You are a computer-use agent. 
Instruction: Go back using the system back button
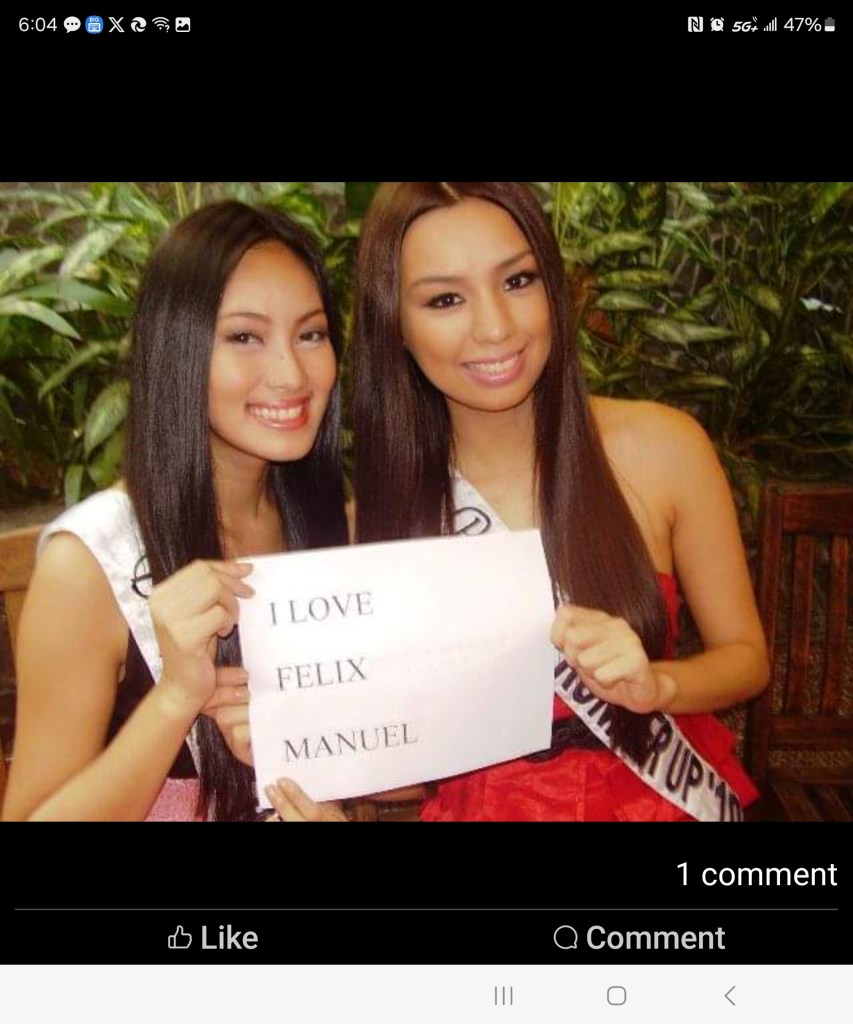(x=729, y=995)
